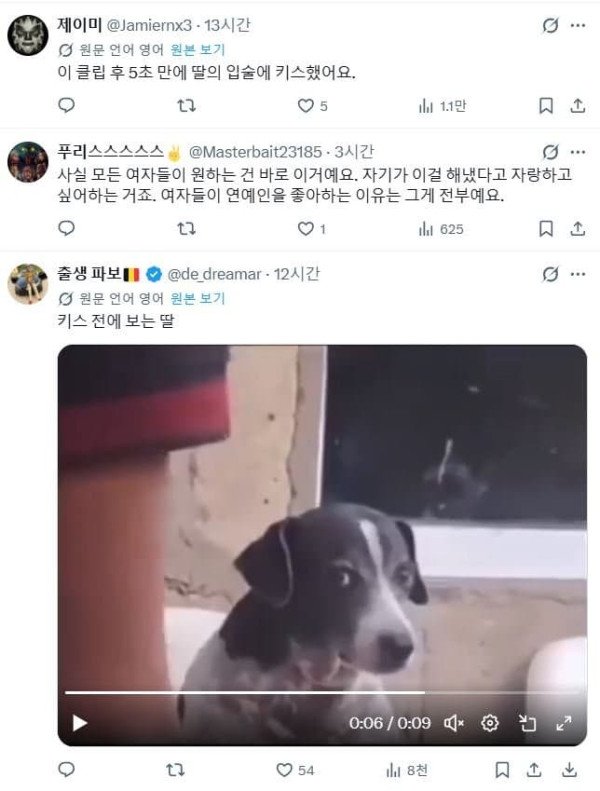Retweet 푸리스스스스스's reply
This screenshot has height=791, width=600.
point(186,229)
